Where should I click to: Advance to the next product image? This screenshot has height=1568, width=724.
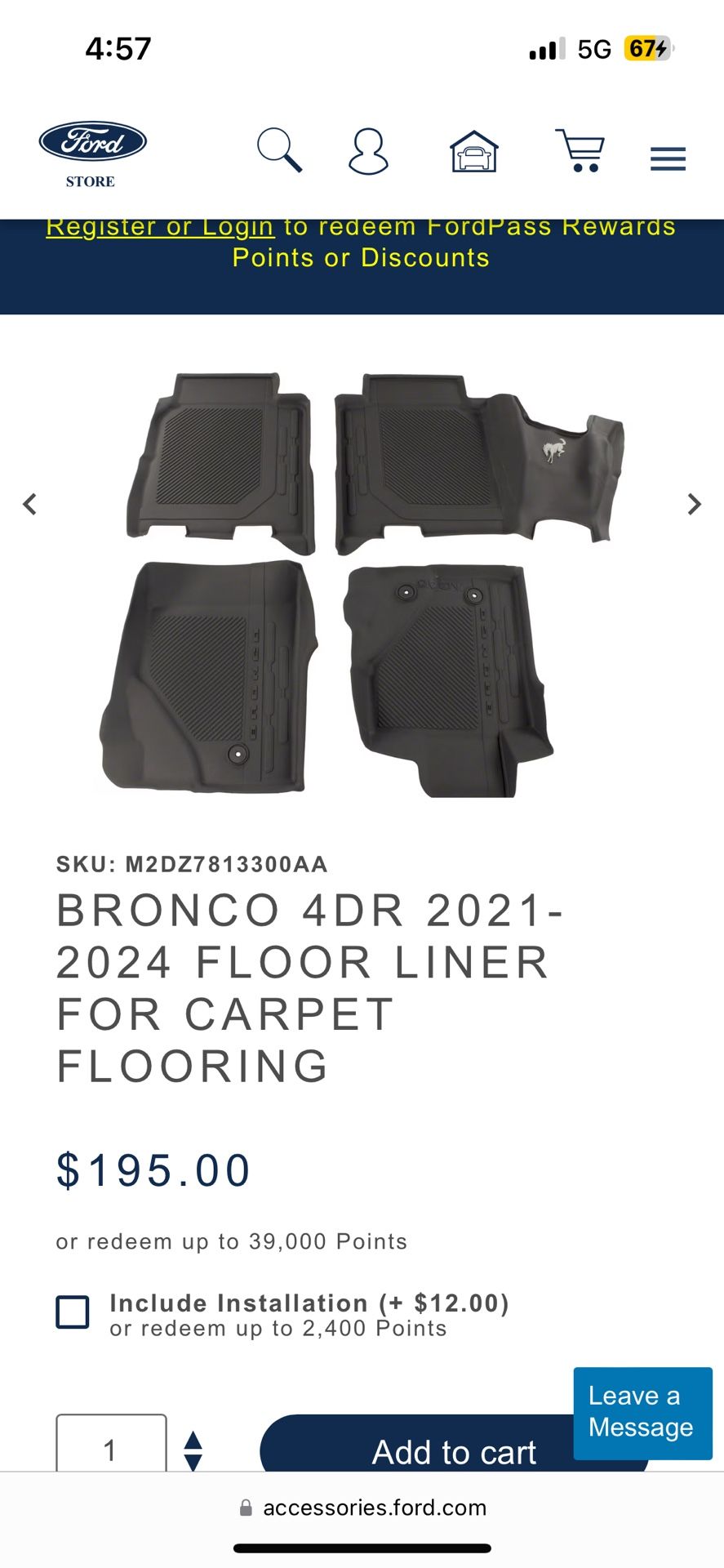coord(694,504)
